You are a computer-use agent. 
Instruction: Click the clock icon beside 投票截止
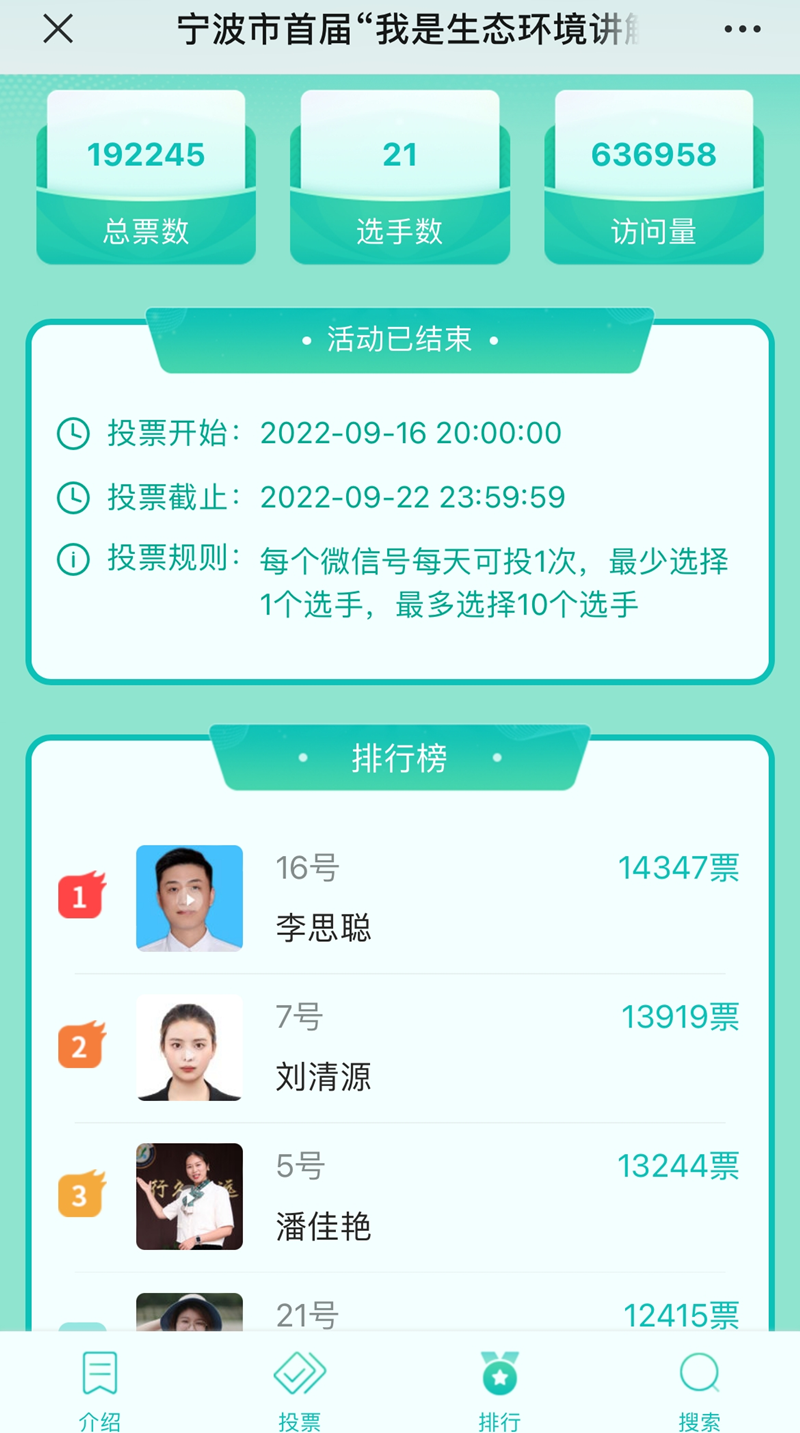click(x=74, y=497)
